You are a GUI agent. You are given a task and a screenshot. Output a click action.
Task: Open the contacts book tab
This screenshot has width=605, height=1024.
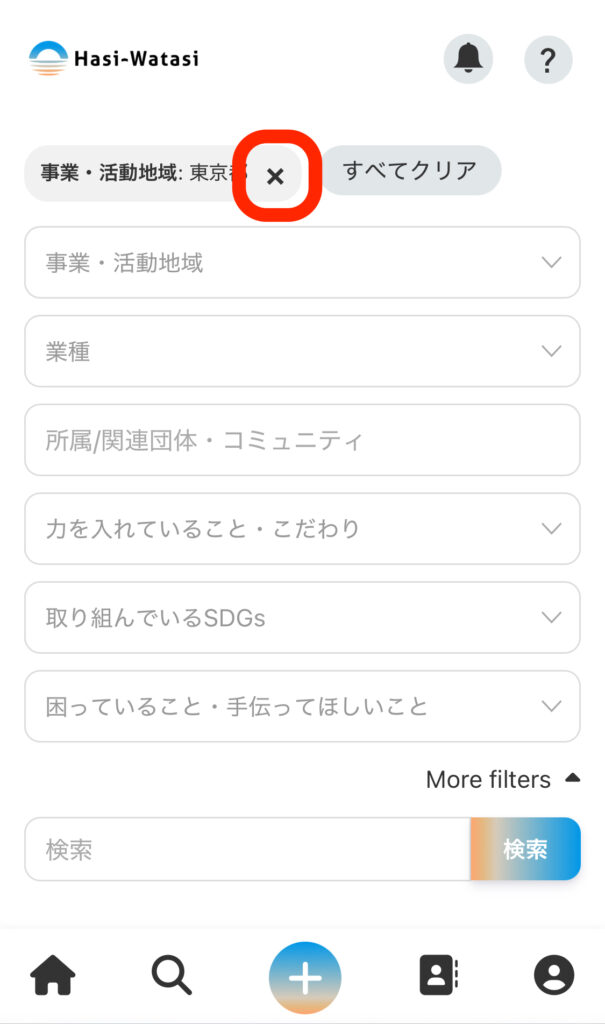[x=437, y=975]
